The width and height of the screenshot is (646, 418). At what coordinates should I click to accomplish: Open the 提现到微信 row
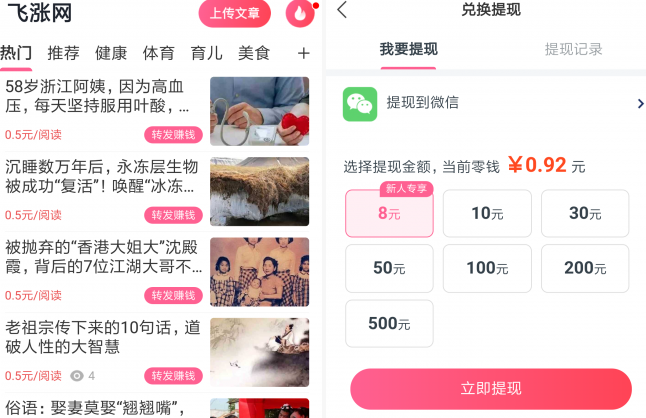point(490,103)
